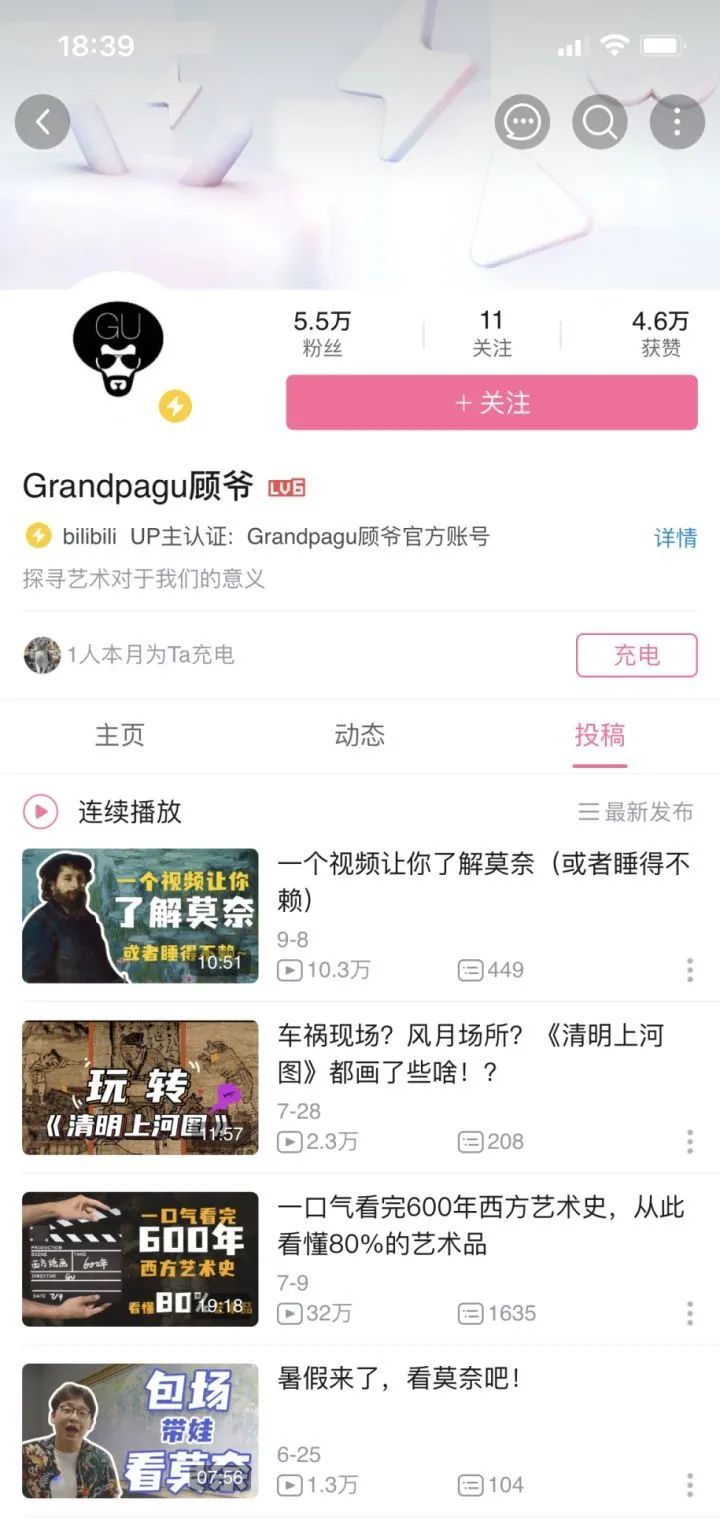The width and height of the screenshot is (720, 1521).
Task: Tap the pink 关注 follow button
Action: click(491, 402)
